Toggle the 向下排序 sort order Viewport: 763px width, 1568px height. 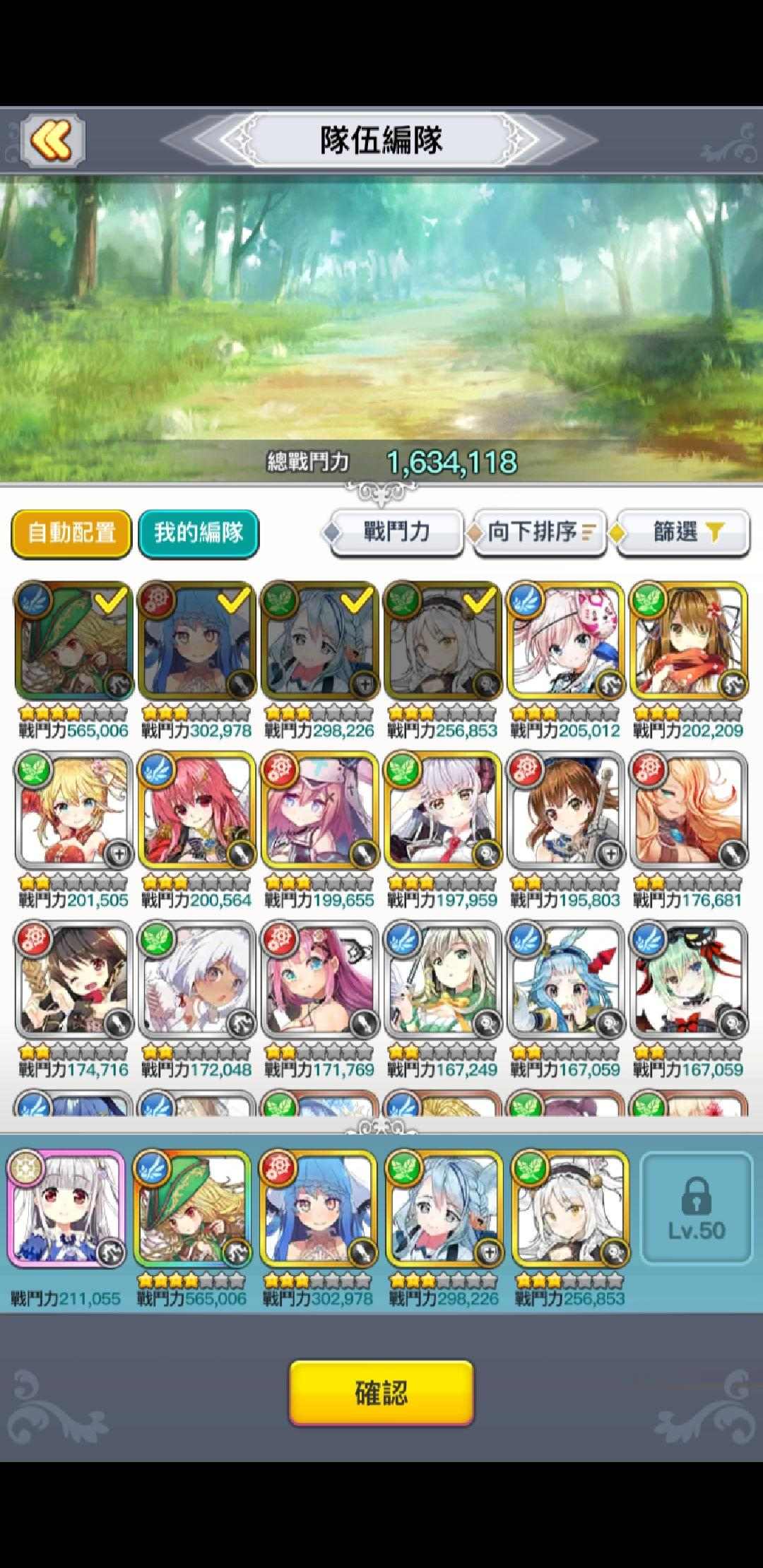tap(540, 532)
